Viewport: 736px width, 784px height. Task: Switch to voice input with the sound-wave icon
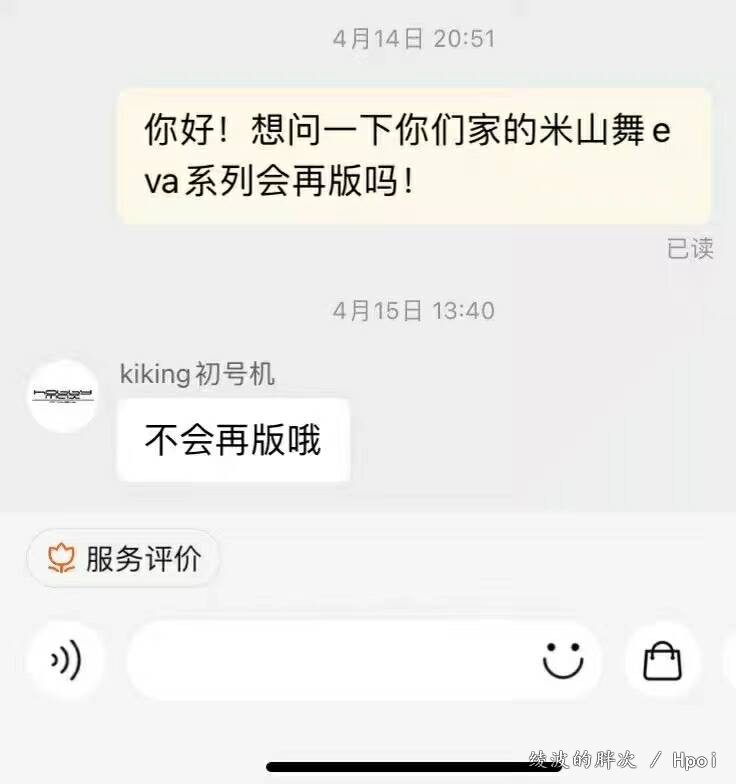coord(65,659)
